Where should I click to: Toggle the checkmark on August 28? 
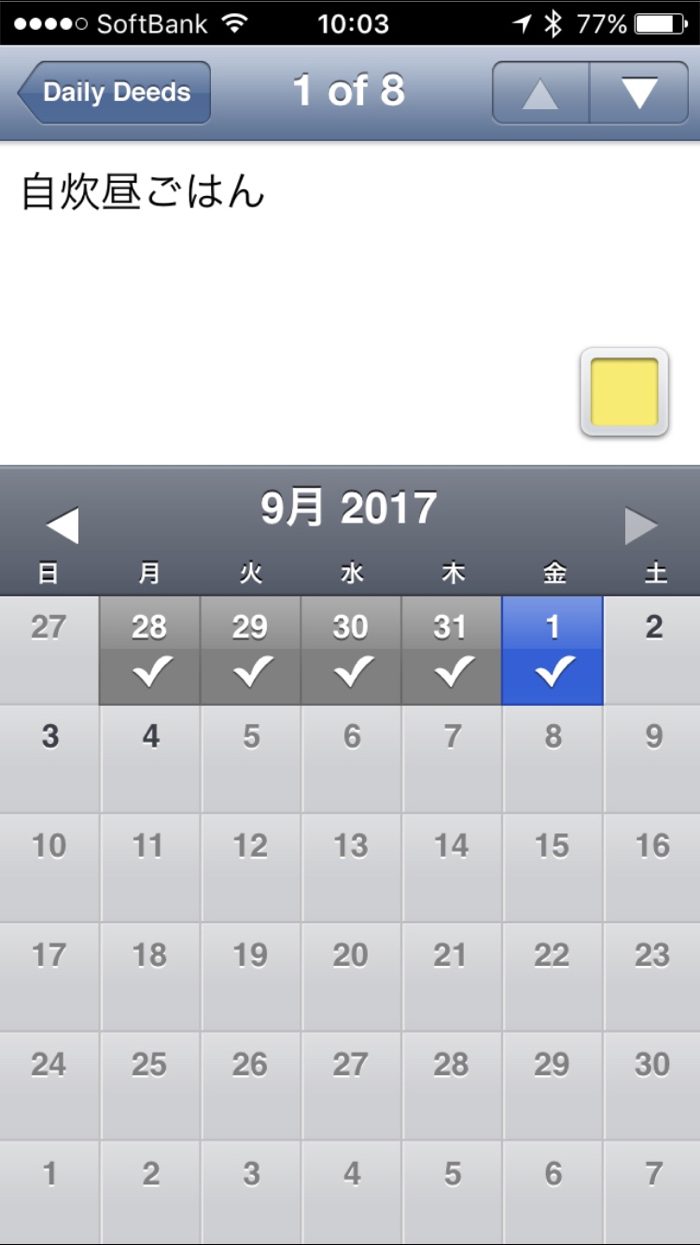coord(149,651)
